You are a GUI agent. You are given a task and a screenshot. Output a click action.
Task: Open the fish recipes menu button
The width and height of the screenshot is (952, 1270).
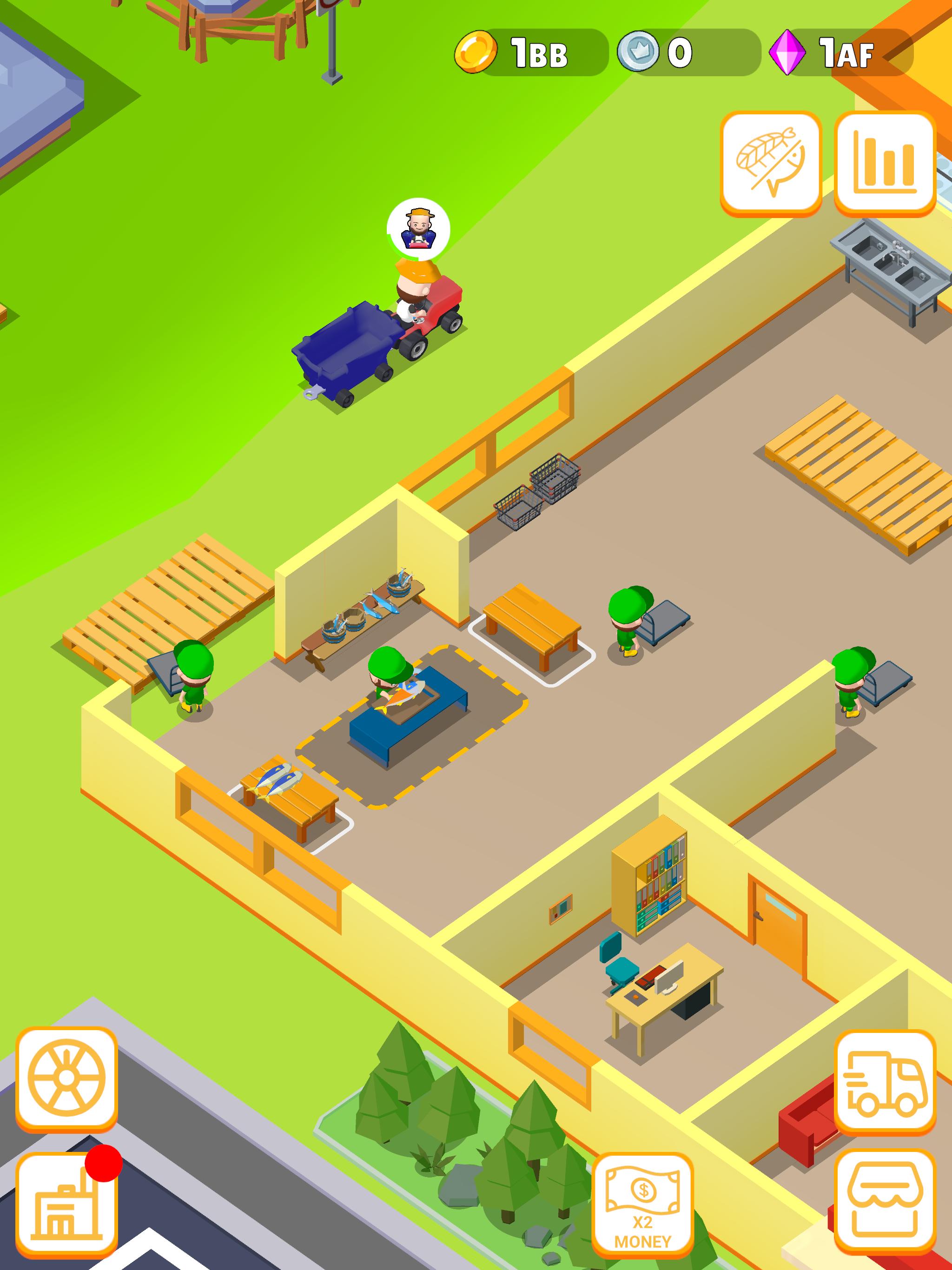[x=771, y=163]
